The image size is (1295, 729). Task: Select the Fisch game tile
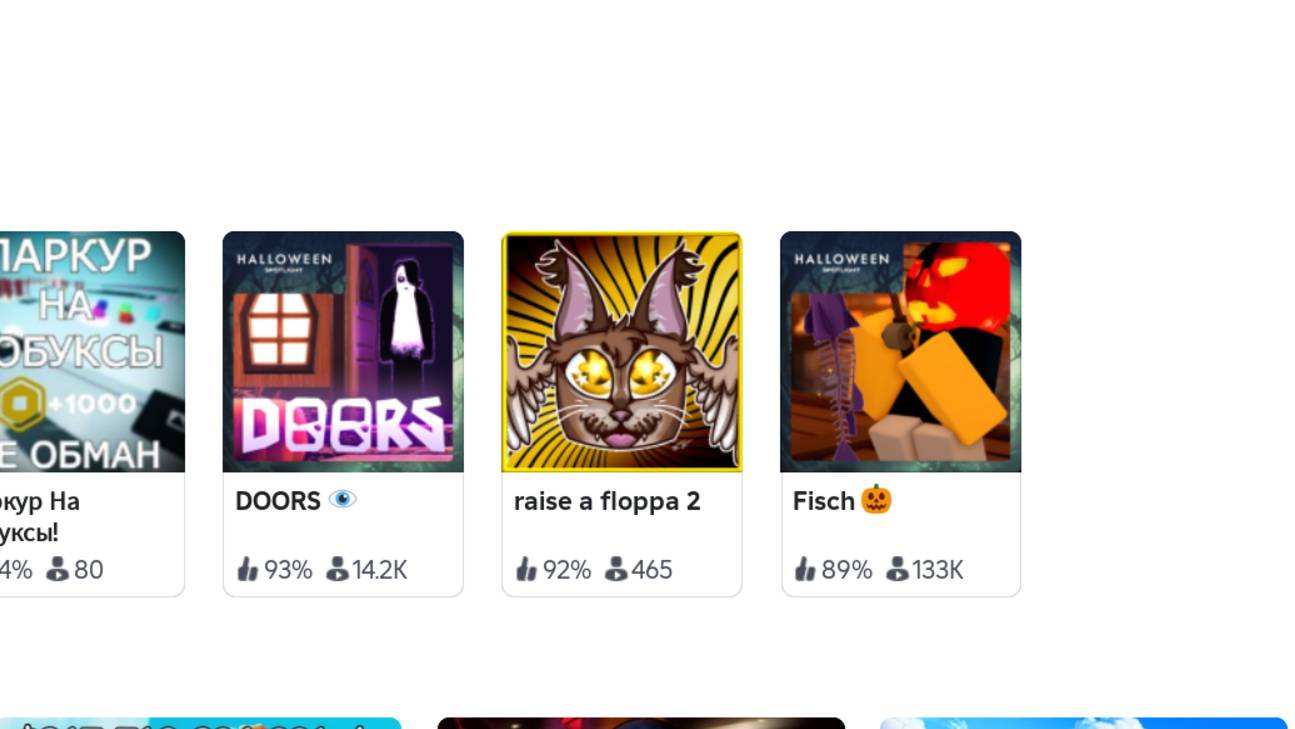point(900,352)
